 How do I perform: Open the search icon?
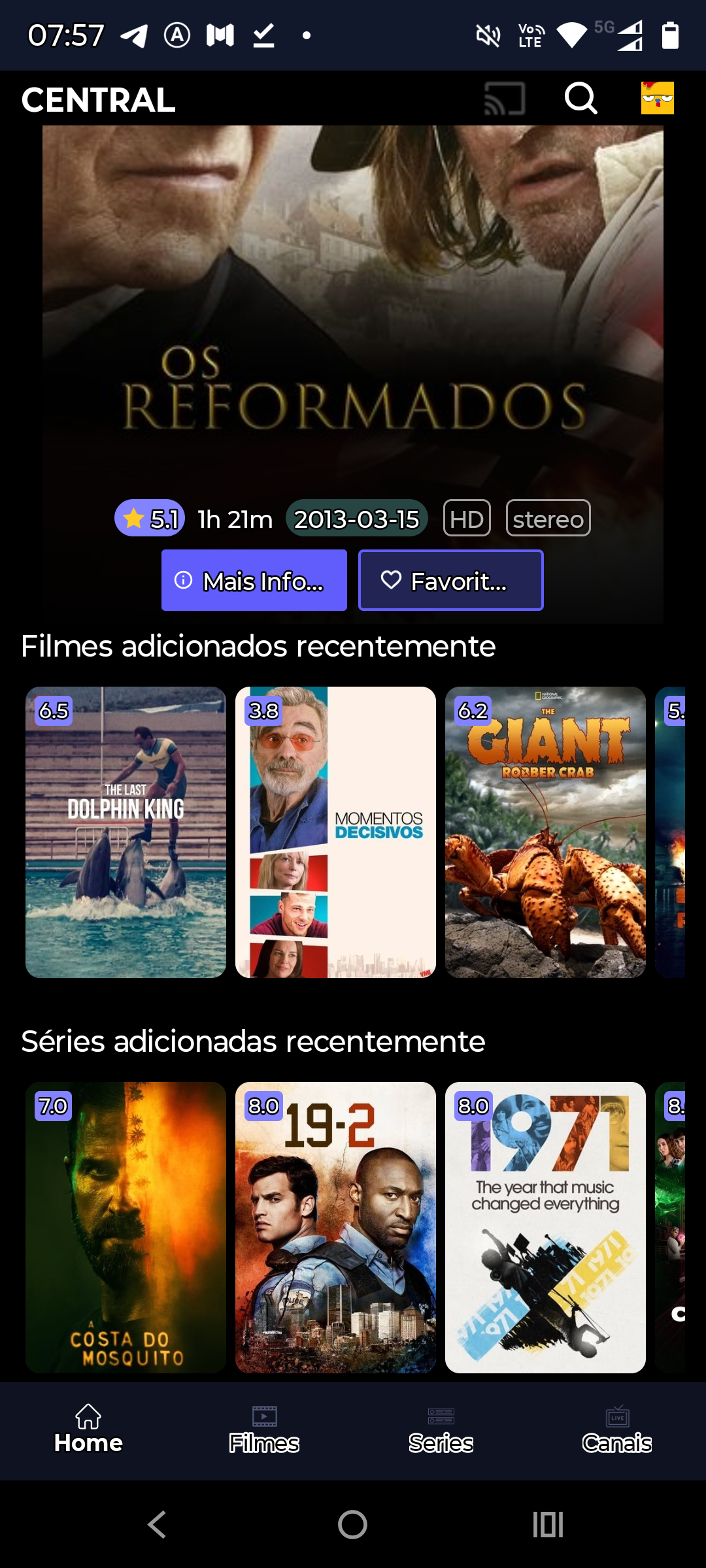click(580, 99)
